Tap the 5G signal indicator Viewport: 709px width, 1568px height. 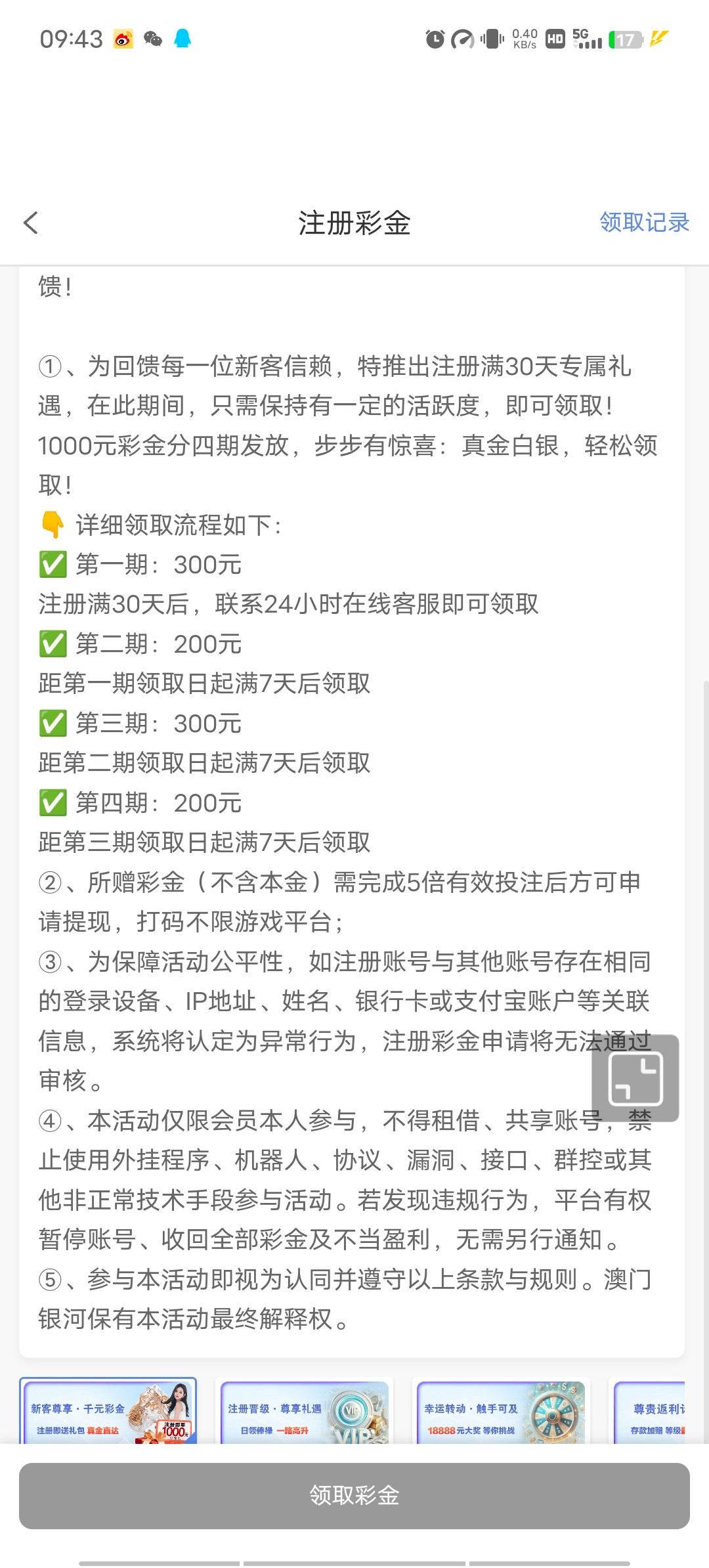[586, 38]
